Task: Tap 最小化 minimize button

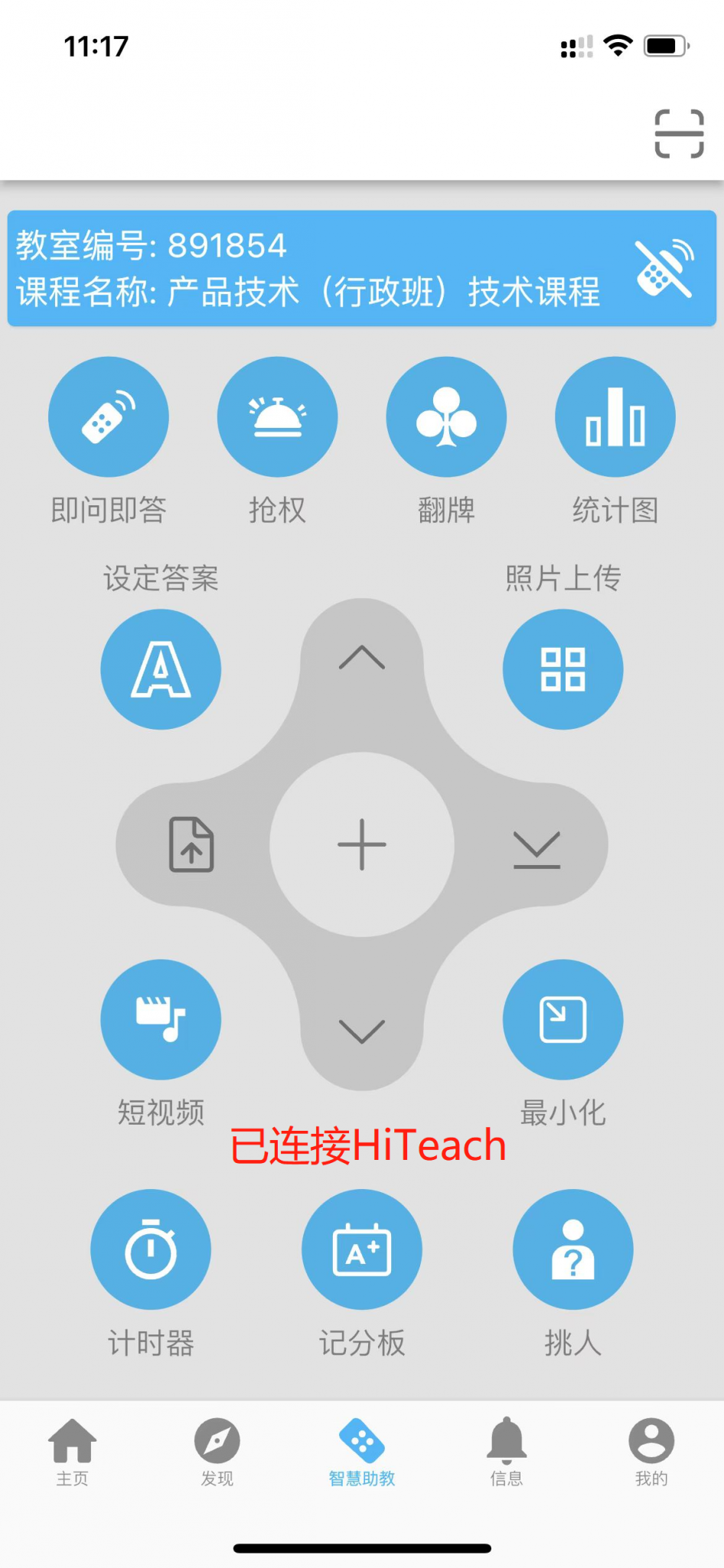Action: (563, 1020)
